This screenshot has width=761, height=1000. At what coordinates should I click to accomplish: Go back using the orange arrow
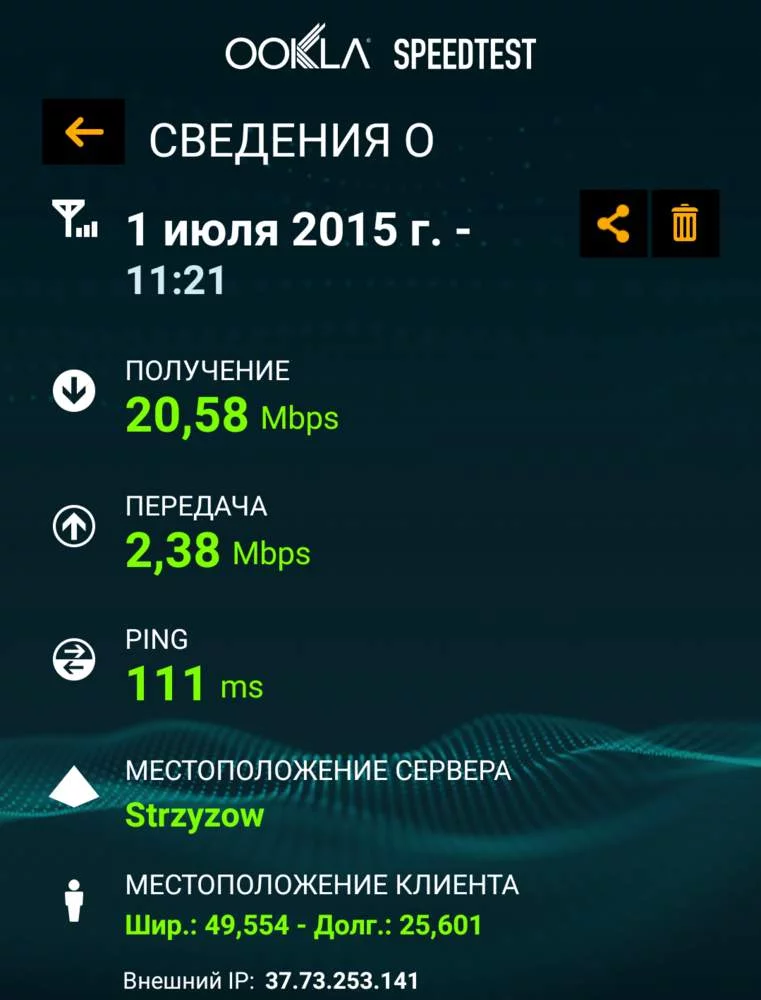84,132
